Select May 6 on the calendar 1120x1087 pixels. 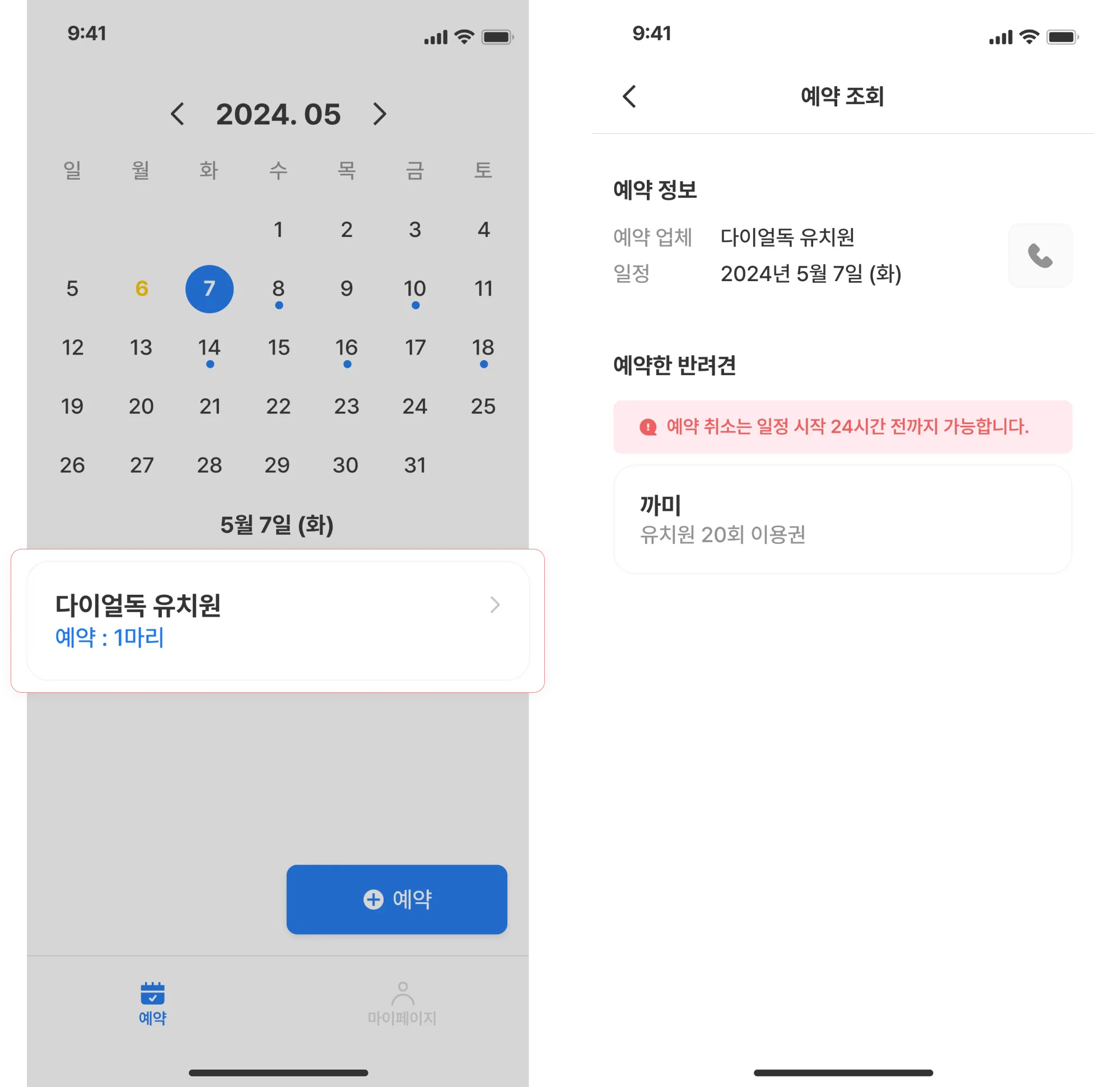(141, 289)
